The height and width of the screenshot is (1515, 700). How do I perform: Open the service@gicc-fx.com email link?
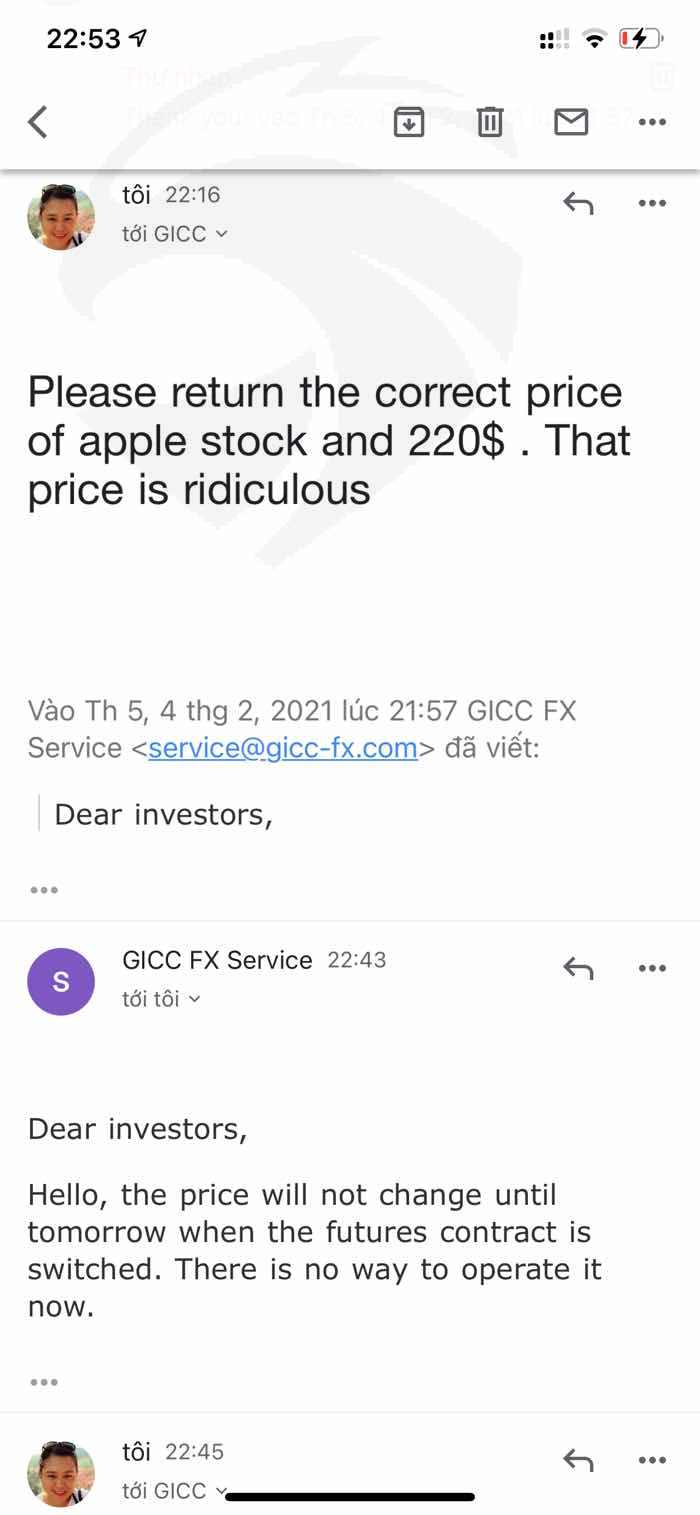(x=283, y=748)
